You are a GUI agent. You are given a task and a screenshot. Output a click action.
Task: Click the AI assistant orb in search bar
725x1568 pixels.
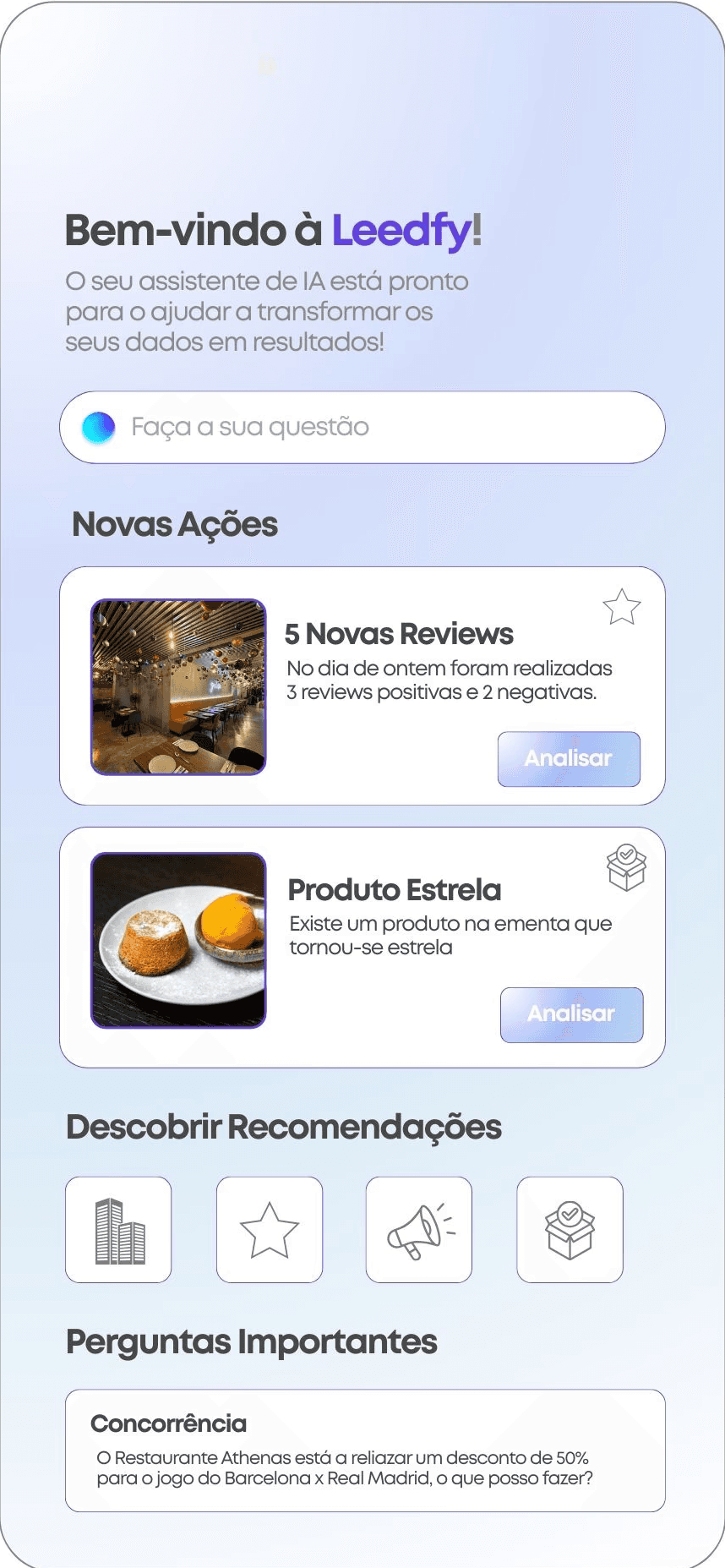[x=98, y=427]
